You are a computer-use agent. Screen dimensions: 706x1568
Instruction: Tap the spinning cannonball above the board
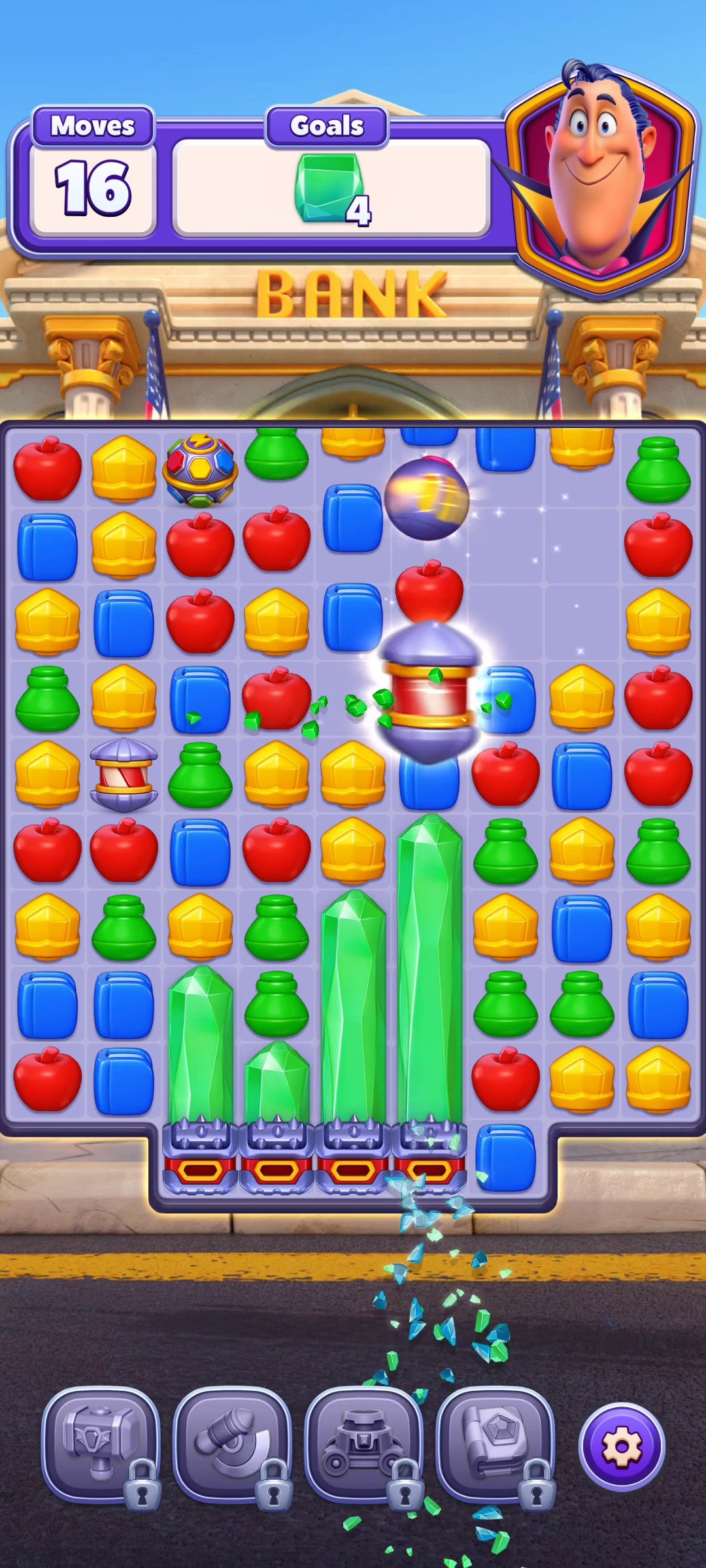click(428, 500)
